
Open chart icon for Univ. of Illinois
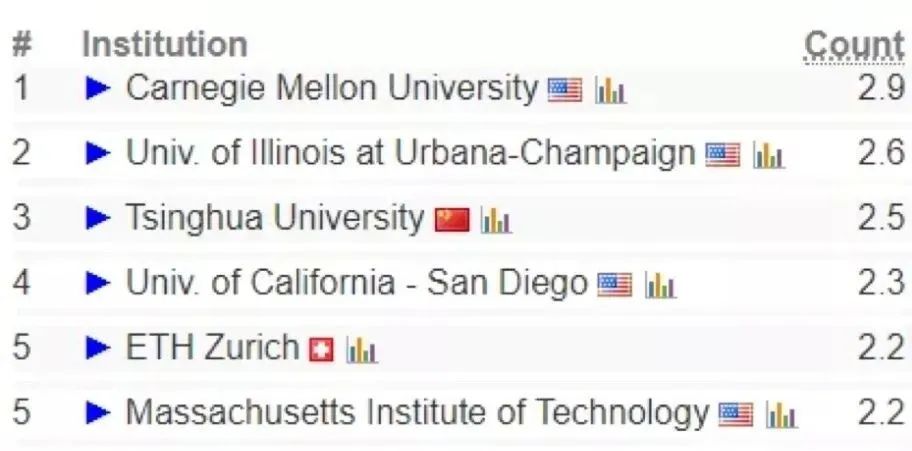(768, 155)
